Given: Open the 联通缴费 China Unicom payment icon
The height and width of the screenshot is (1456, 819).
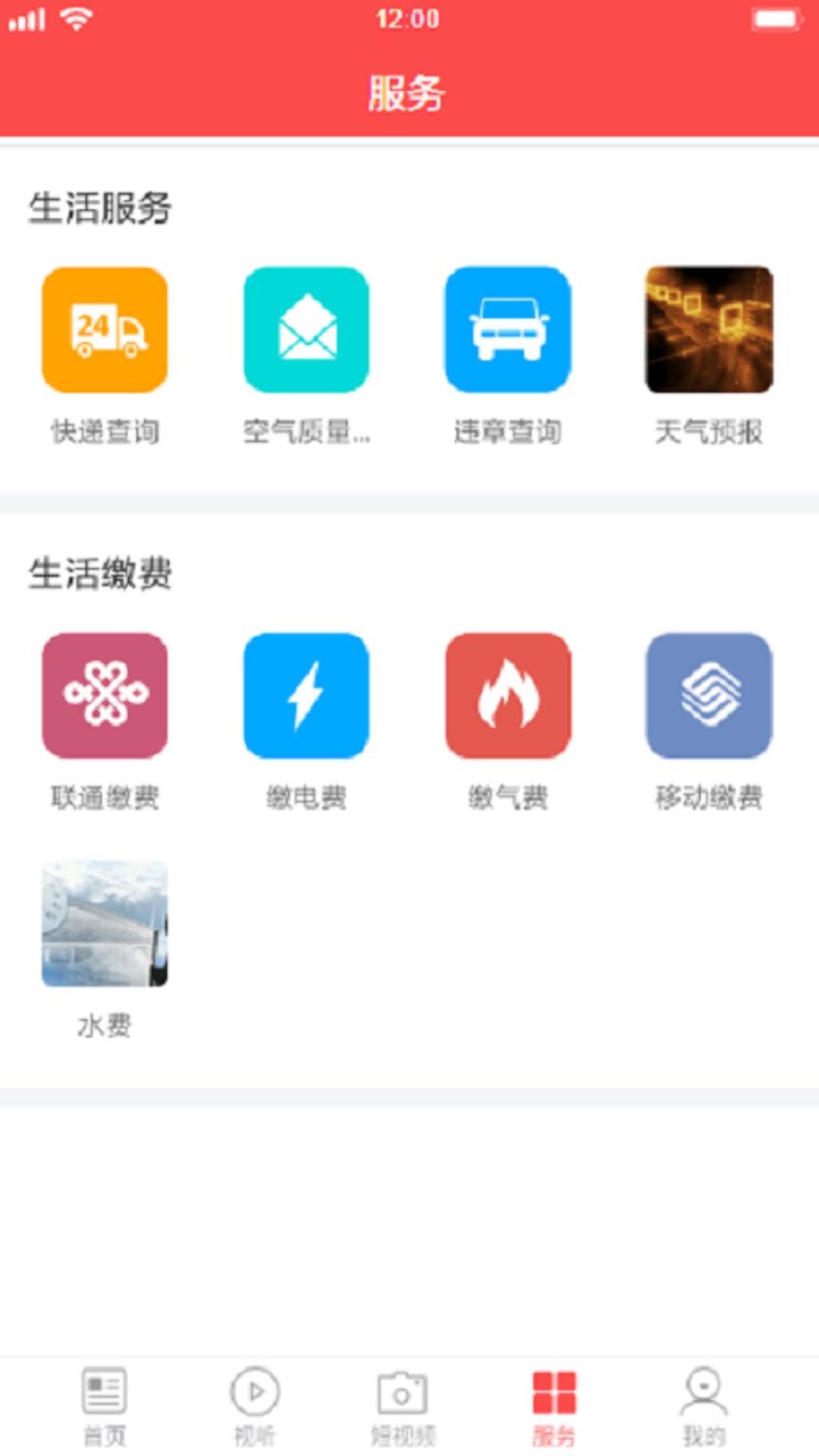Looking at the screenshot, I should point(104,696).
